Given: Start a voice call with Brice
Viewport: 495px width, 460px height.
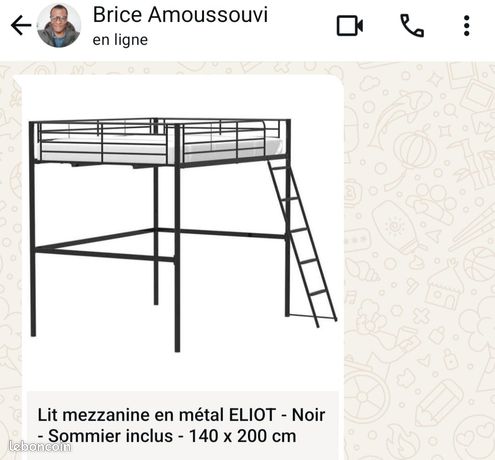Looking at the screenshot, I should pyautogui.click(x=412, y=25).
